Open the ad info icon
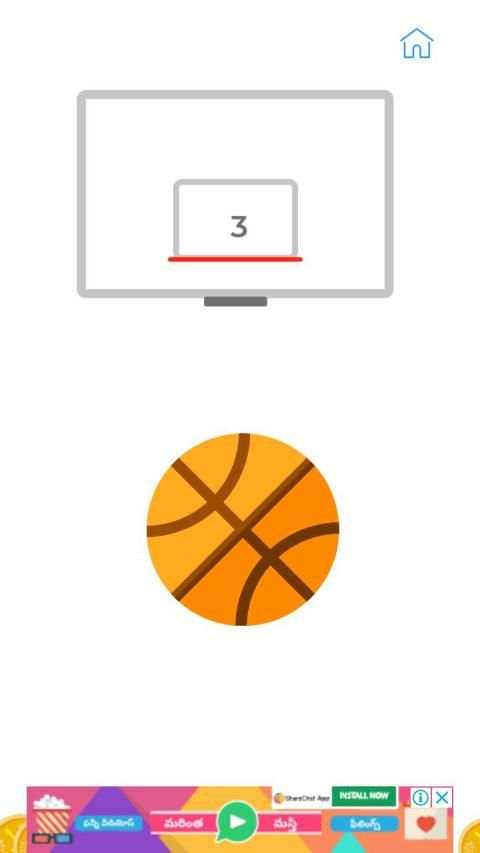This screenshot has width=480, height=853. click(421, 798)
